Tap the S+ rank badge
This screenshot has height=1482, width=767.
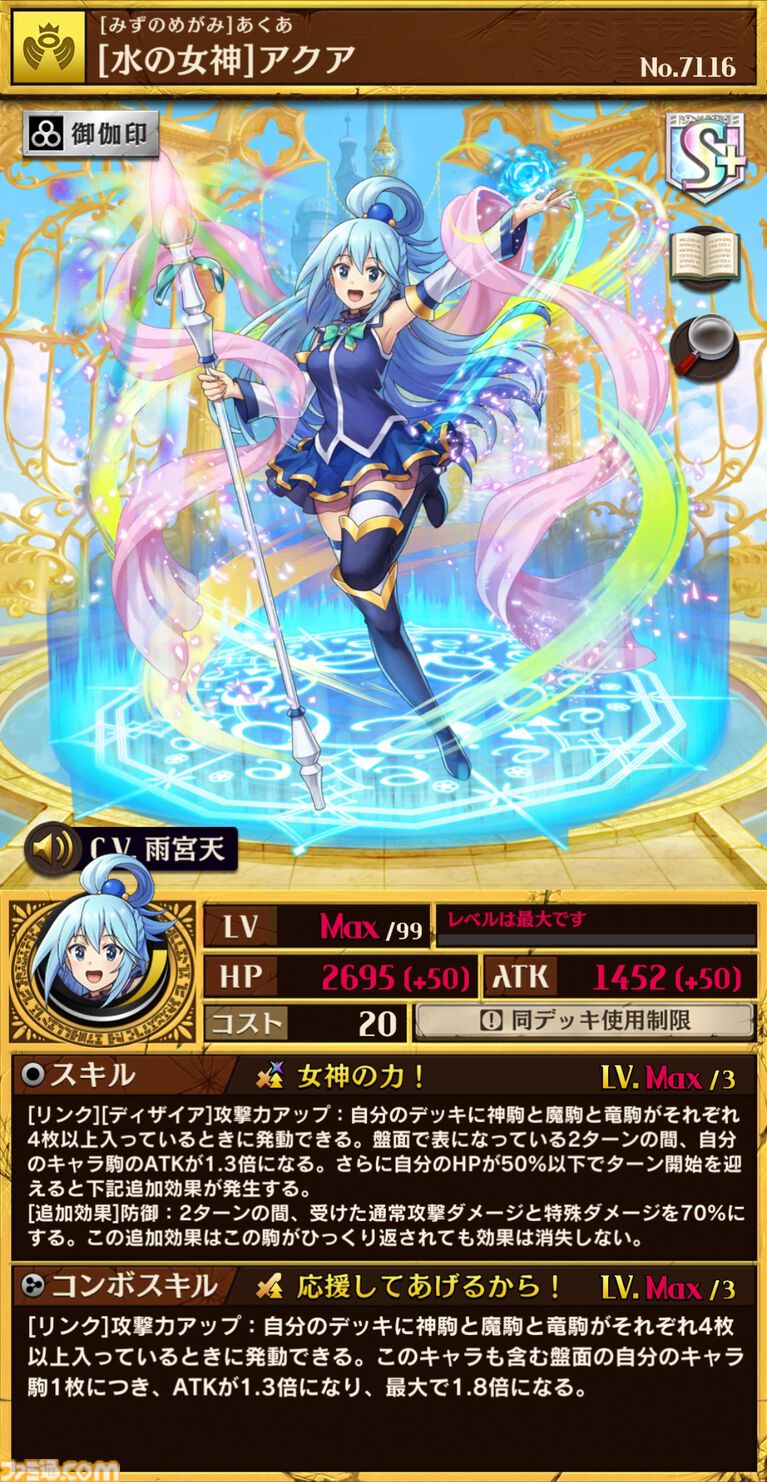706,155
